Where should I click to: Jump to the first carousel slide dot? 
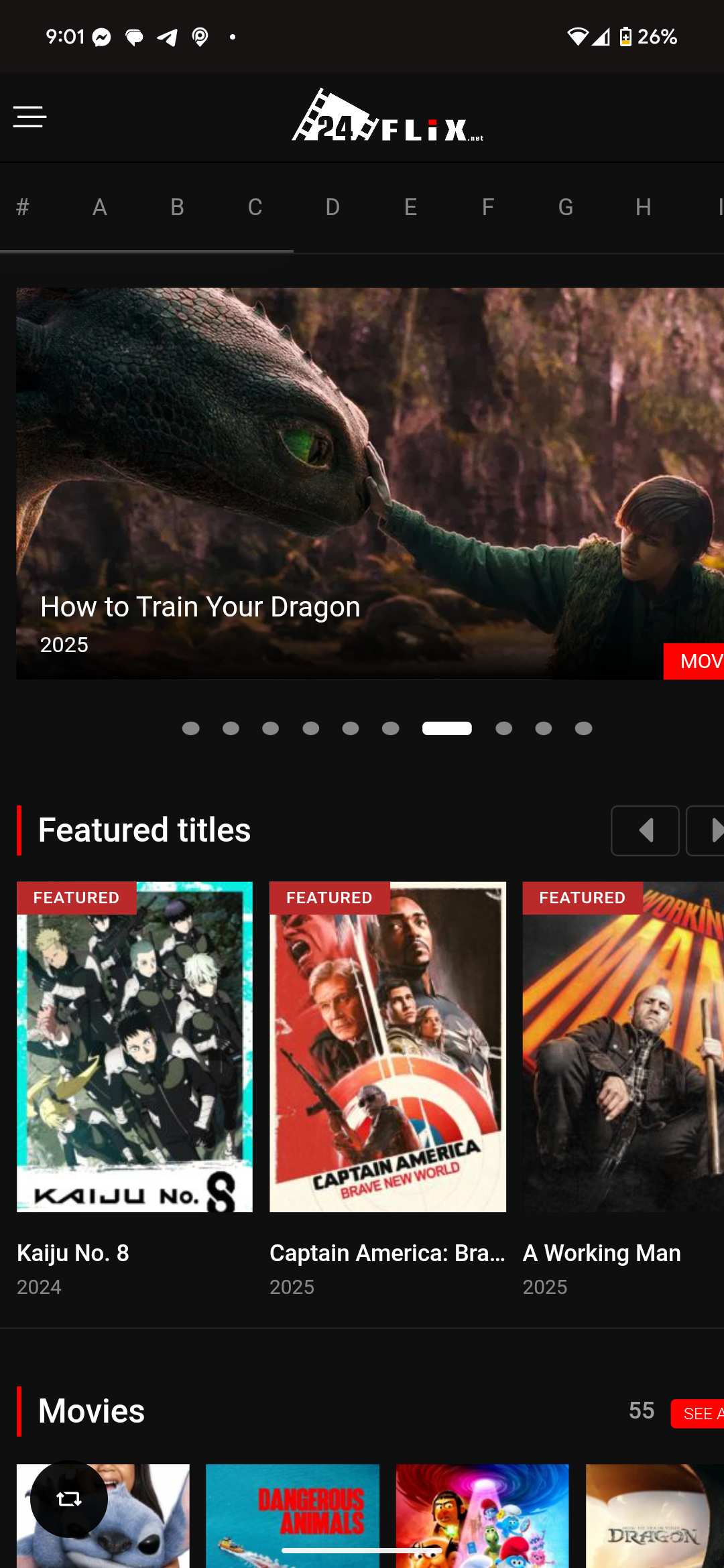click(x=191, y=728)
